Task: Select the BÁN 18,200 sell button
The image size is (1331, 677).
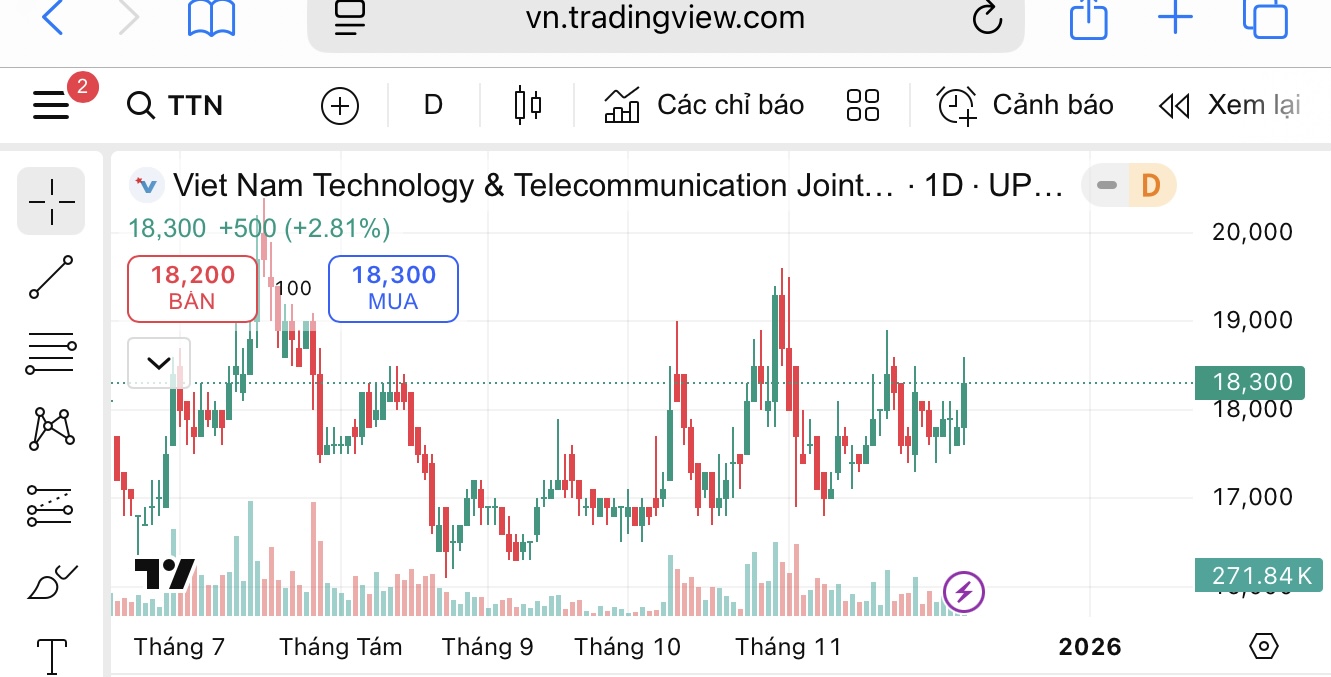Action: 192,288
